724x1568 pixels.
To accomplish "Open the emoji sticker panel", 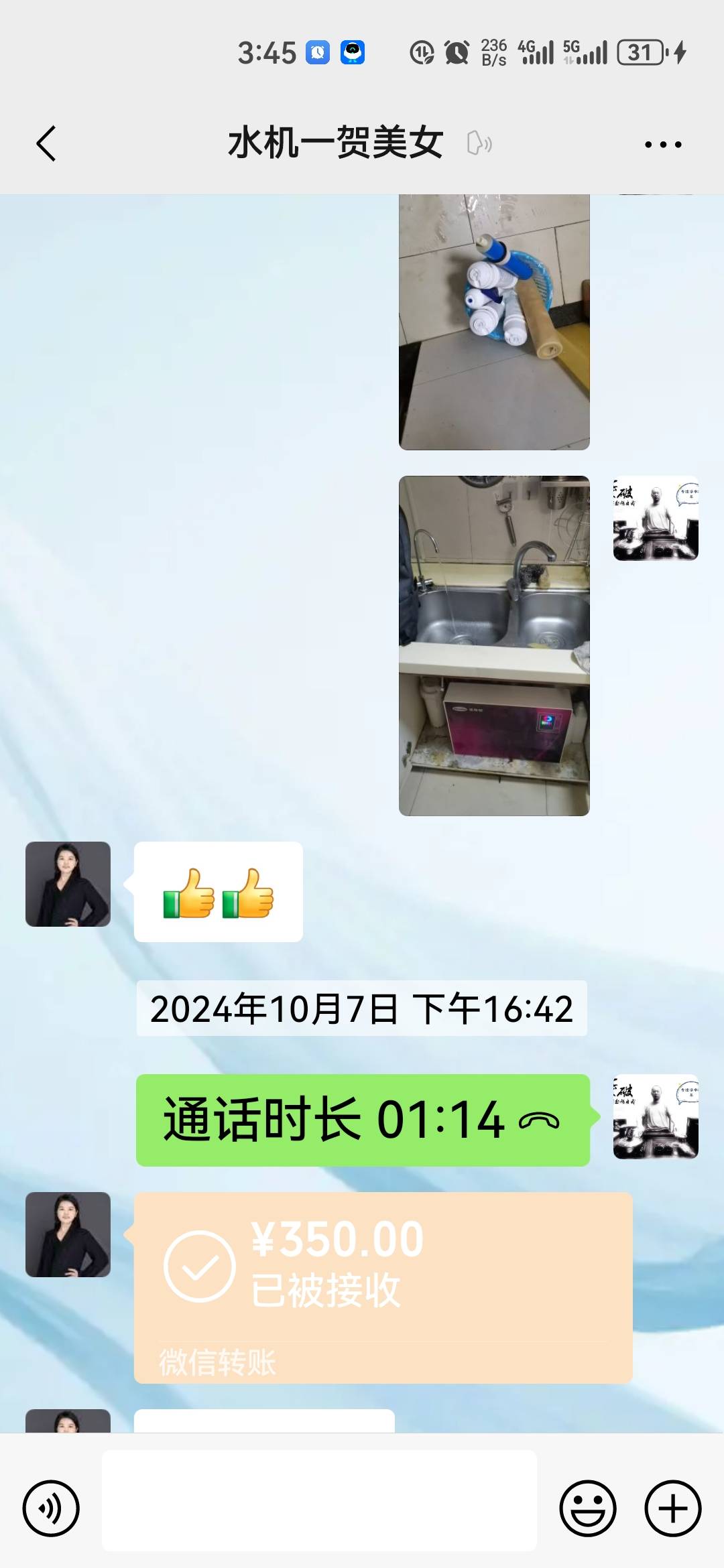I will (x=587, y=1508).
